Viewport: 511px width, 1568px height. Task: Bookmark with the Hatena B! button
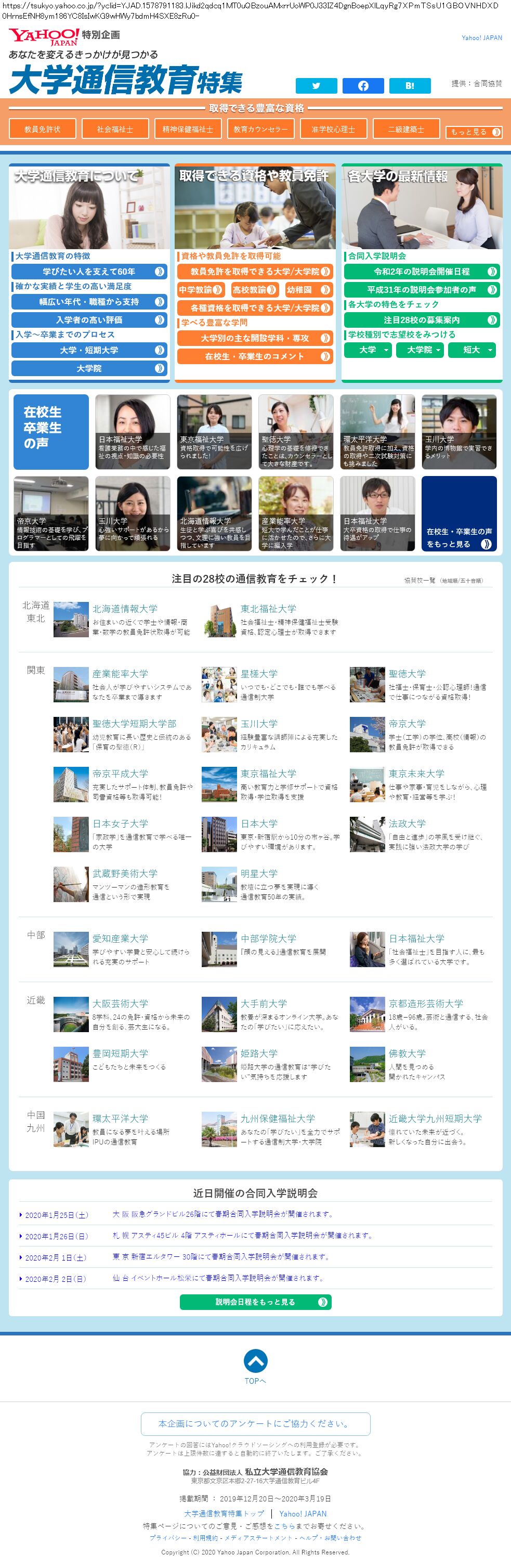coord(410,86)
